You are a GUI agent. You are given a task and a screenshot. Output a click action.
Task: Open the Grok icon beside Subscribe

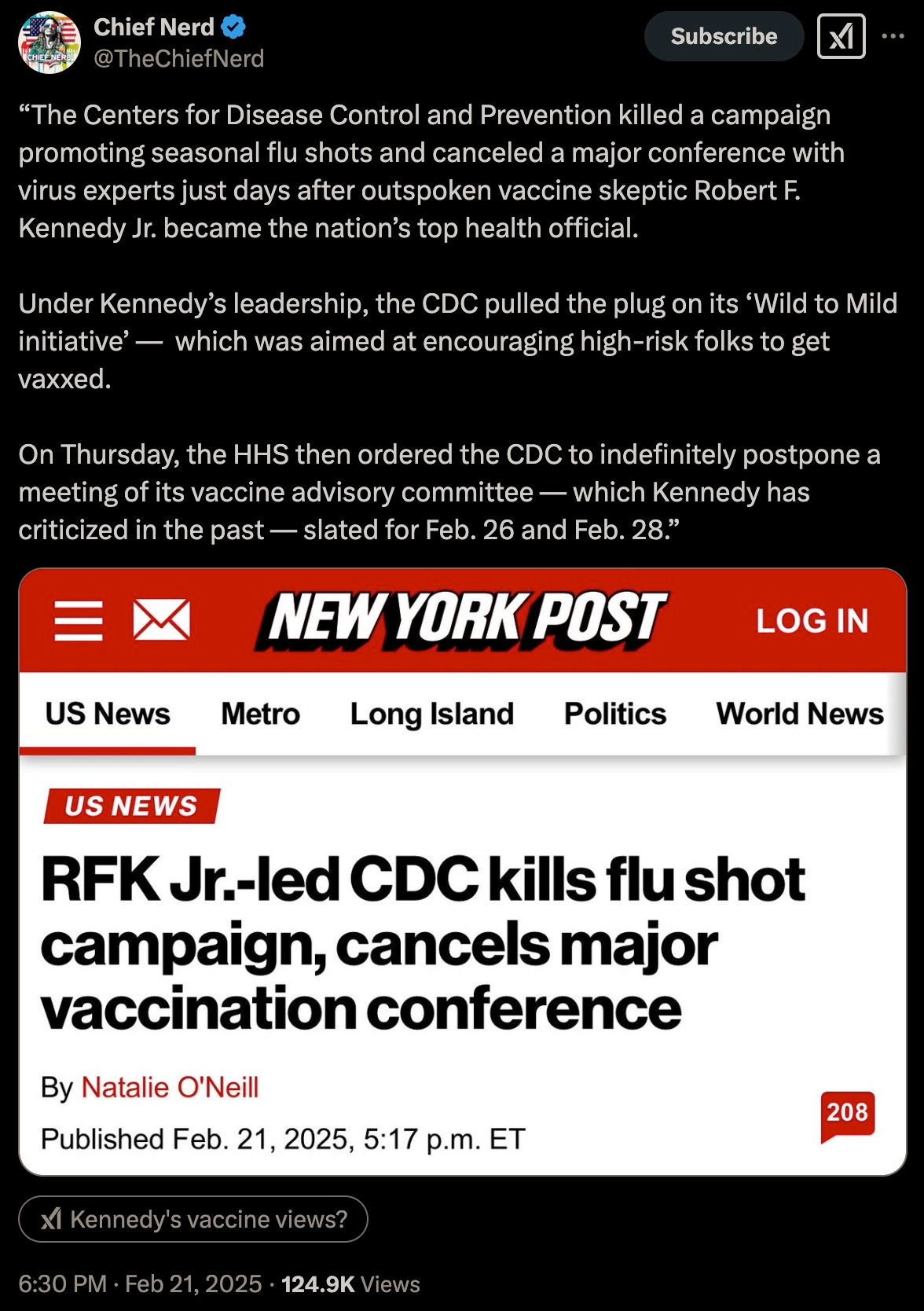point(841,36)
